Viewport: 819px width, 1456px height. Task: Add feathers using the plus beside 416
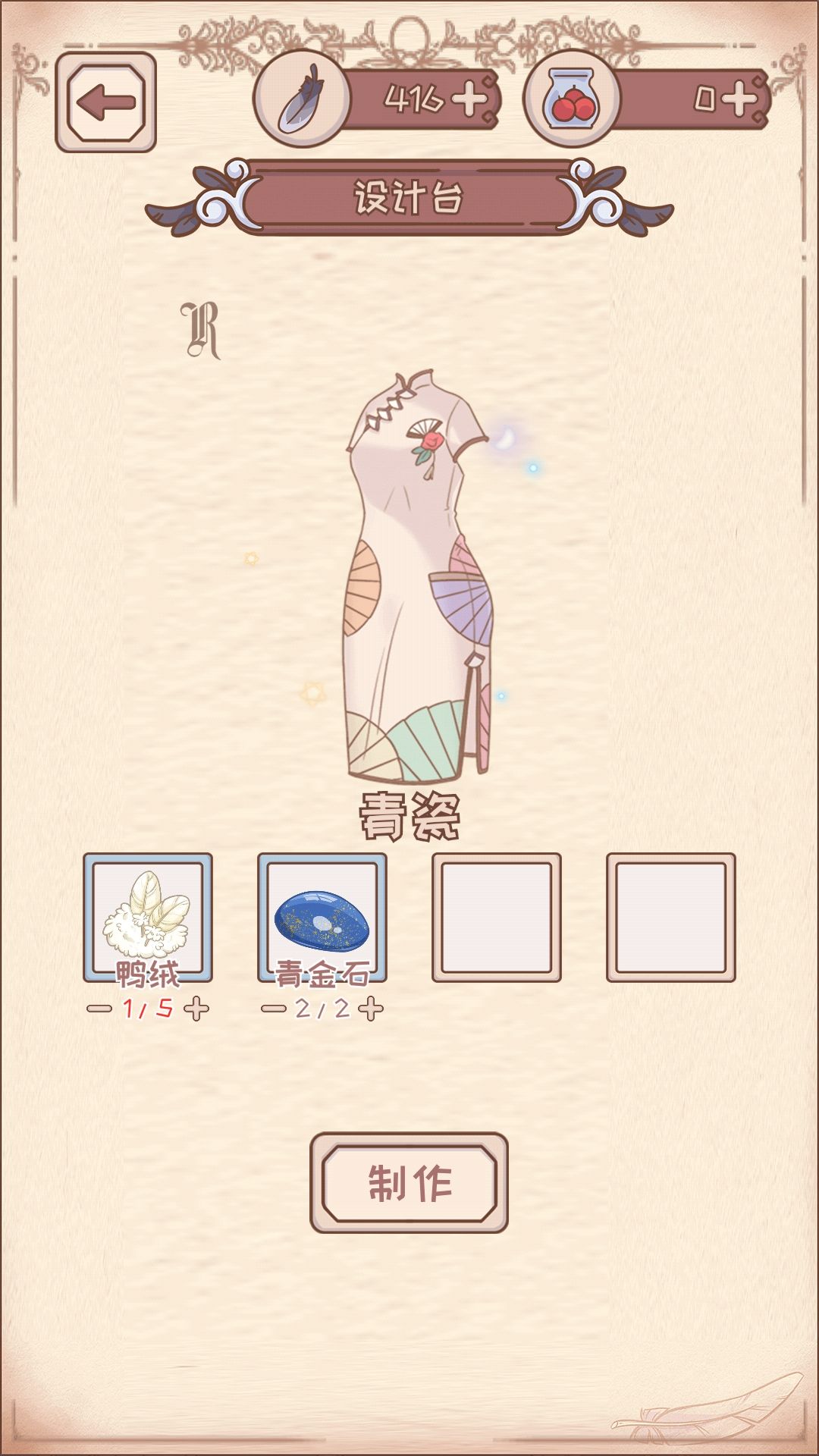tap(471, 99)
